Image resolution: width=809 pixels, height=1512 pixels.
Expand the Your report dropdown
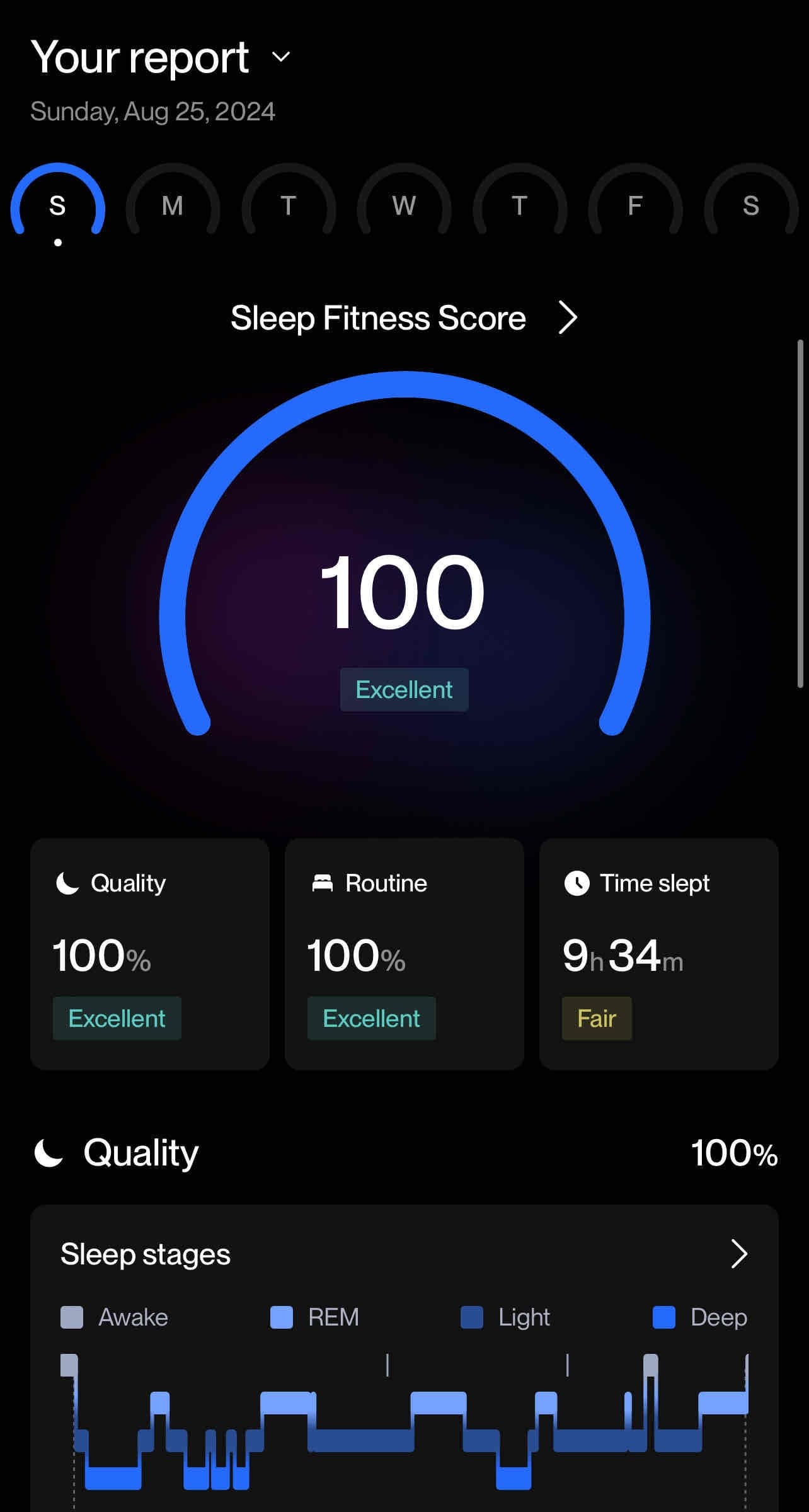pyautogui.click(x=280, y=57)
